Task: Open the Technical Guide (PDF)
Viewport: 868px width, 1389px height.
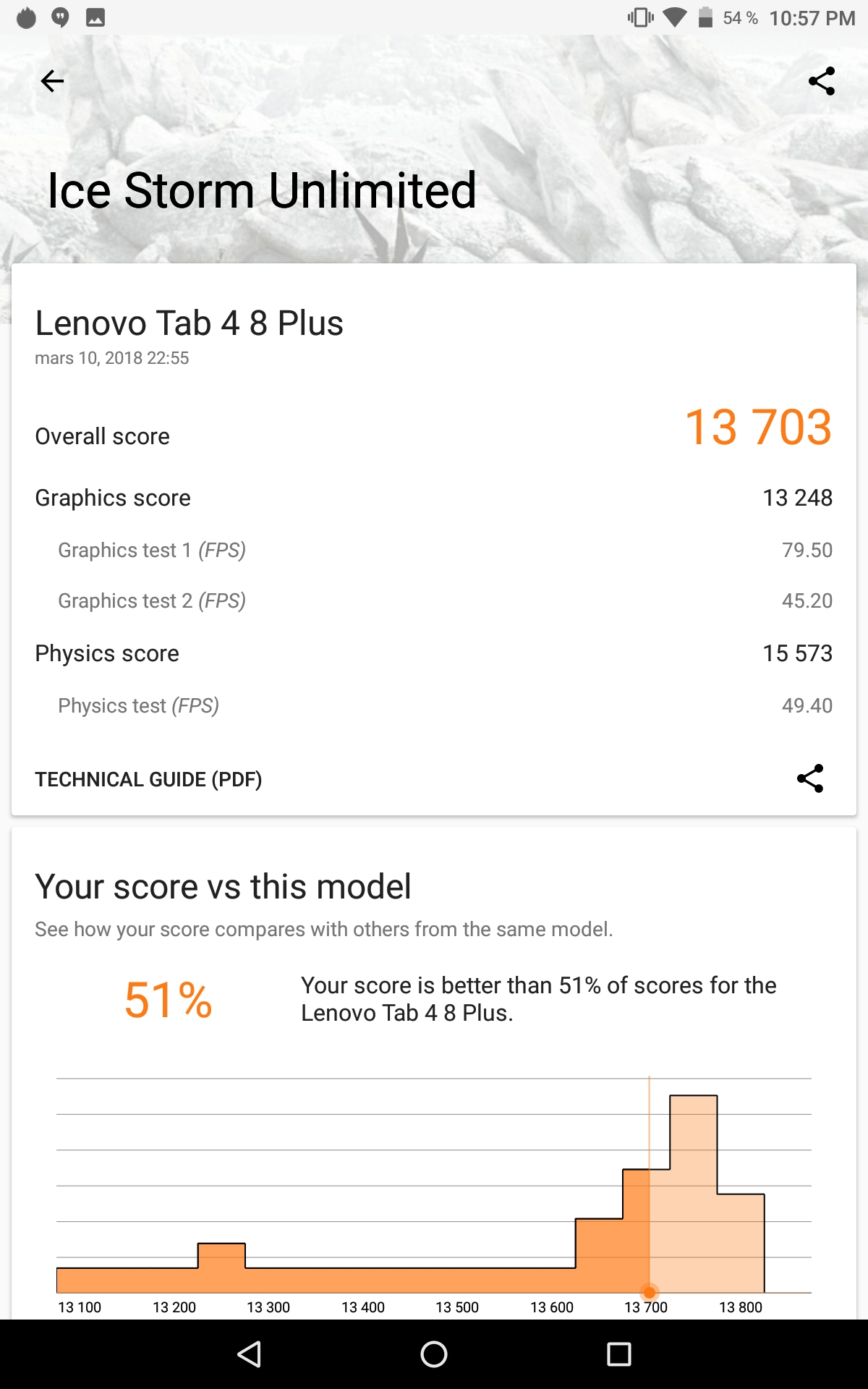Action: pos(148,779)
